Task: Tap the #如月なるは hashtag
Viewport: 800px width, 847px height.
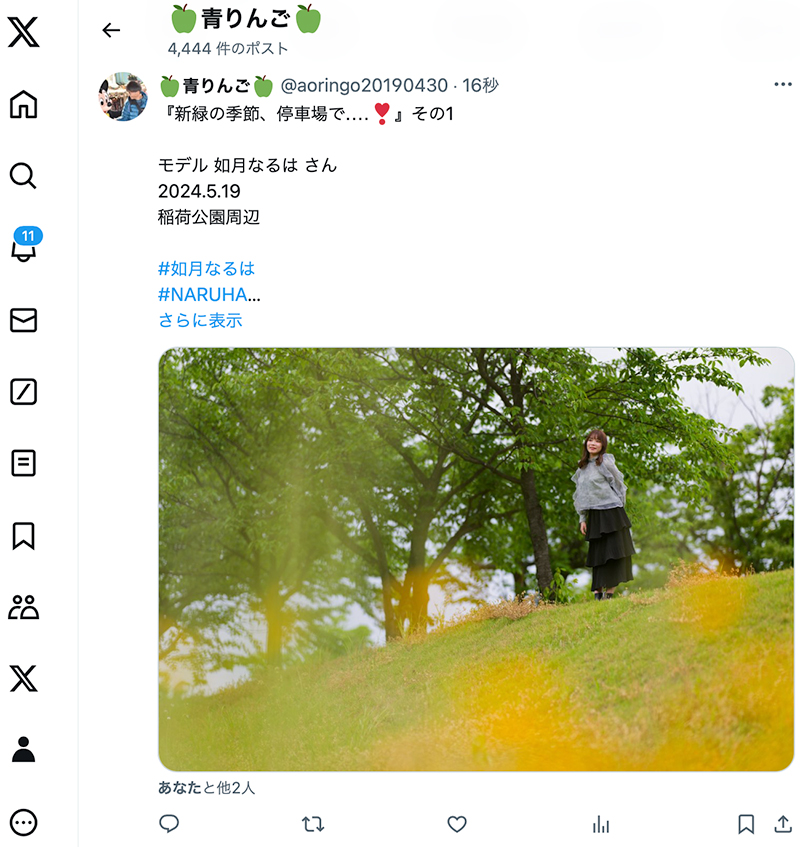Action: [x=207, y=268]
